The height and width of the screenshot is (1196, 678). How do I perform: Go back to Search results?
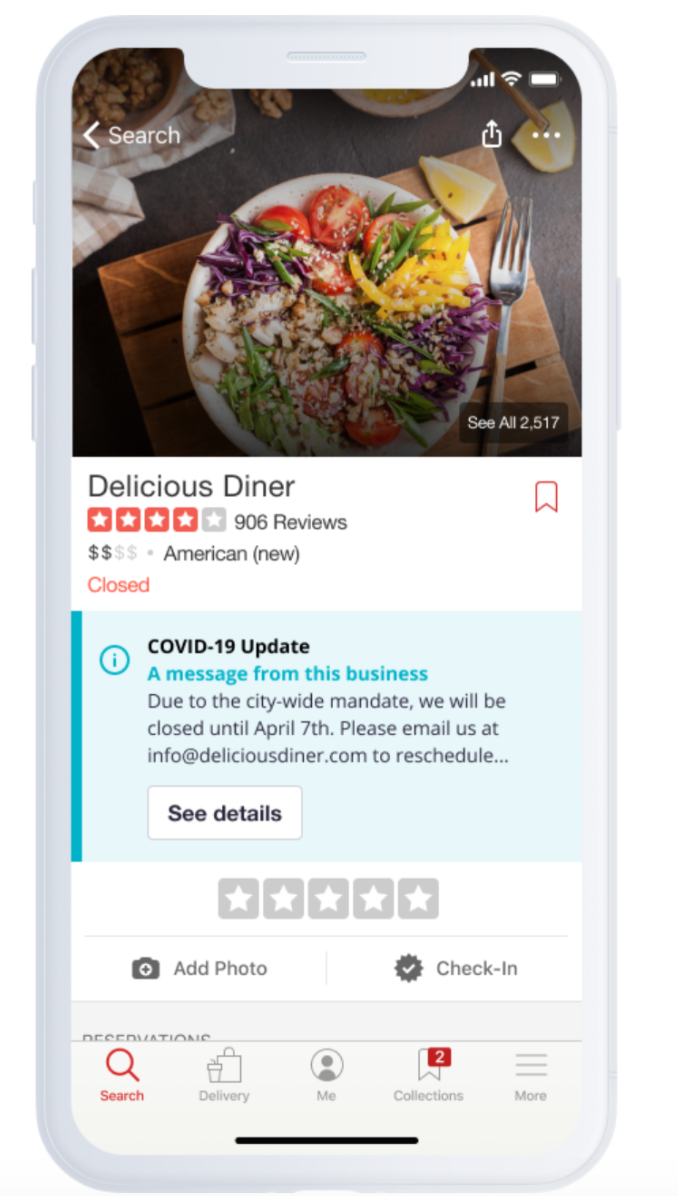click(131, 136)
